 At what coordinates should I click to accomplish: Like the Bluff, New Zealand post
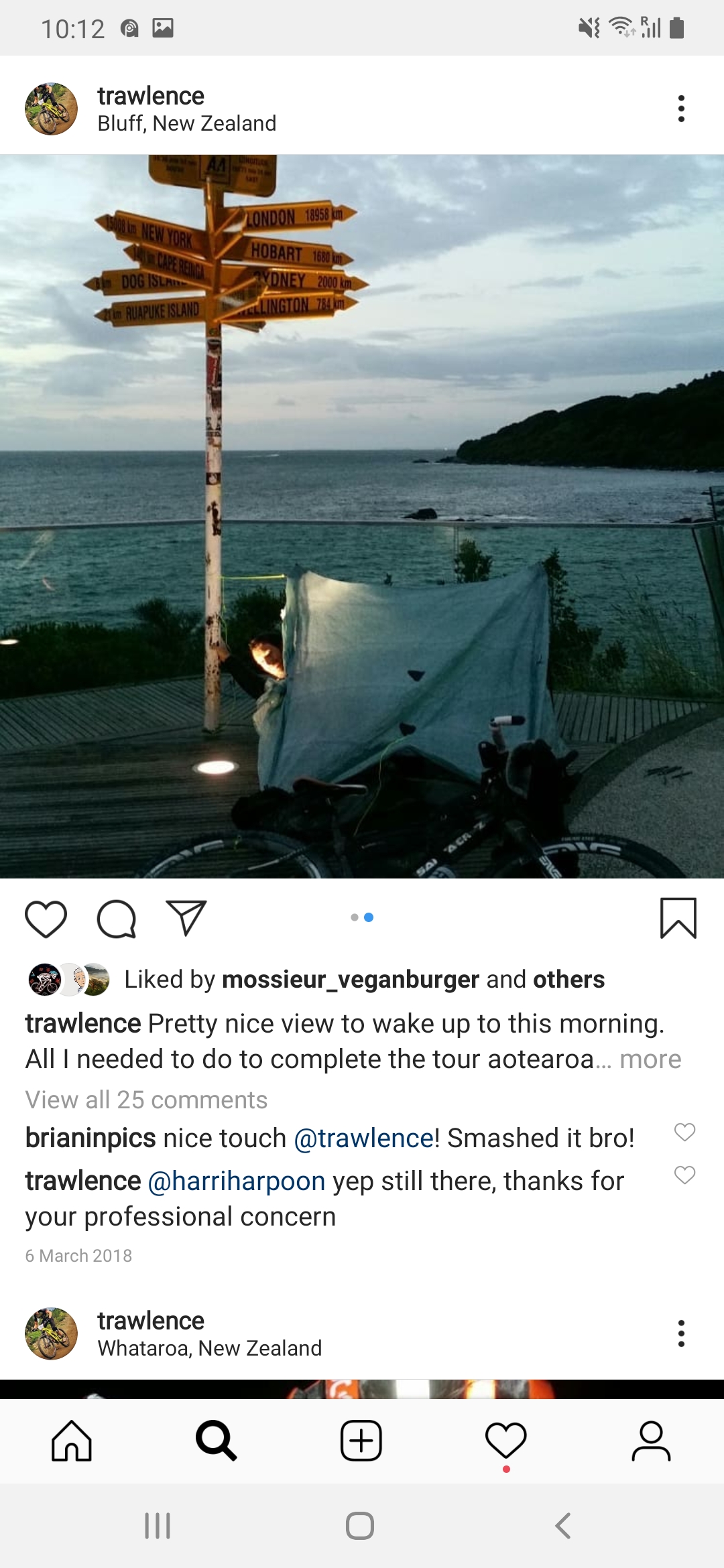coord(46,919)
